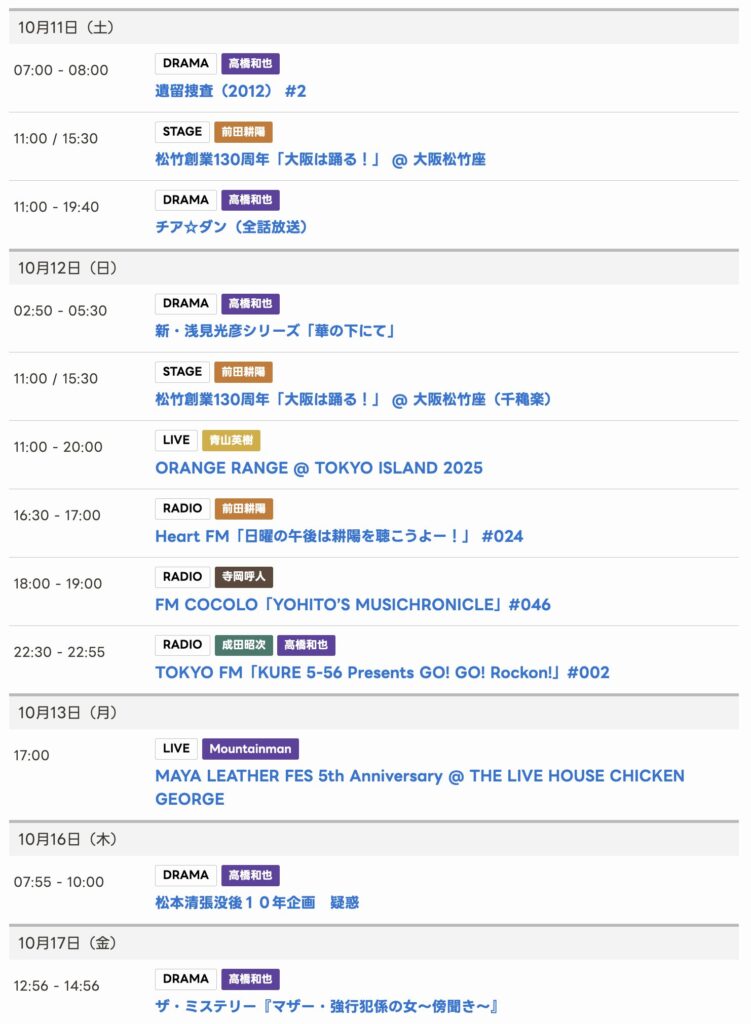Tap the STAGE tag on the 10月11日 event
This screenshot has width=751, height=1024.
click(x=182, y=131)
